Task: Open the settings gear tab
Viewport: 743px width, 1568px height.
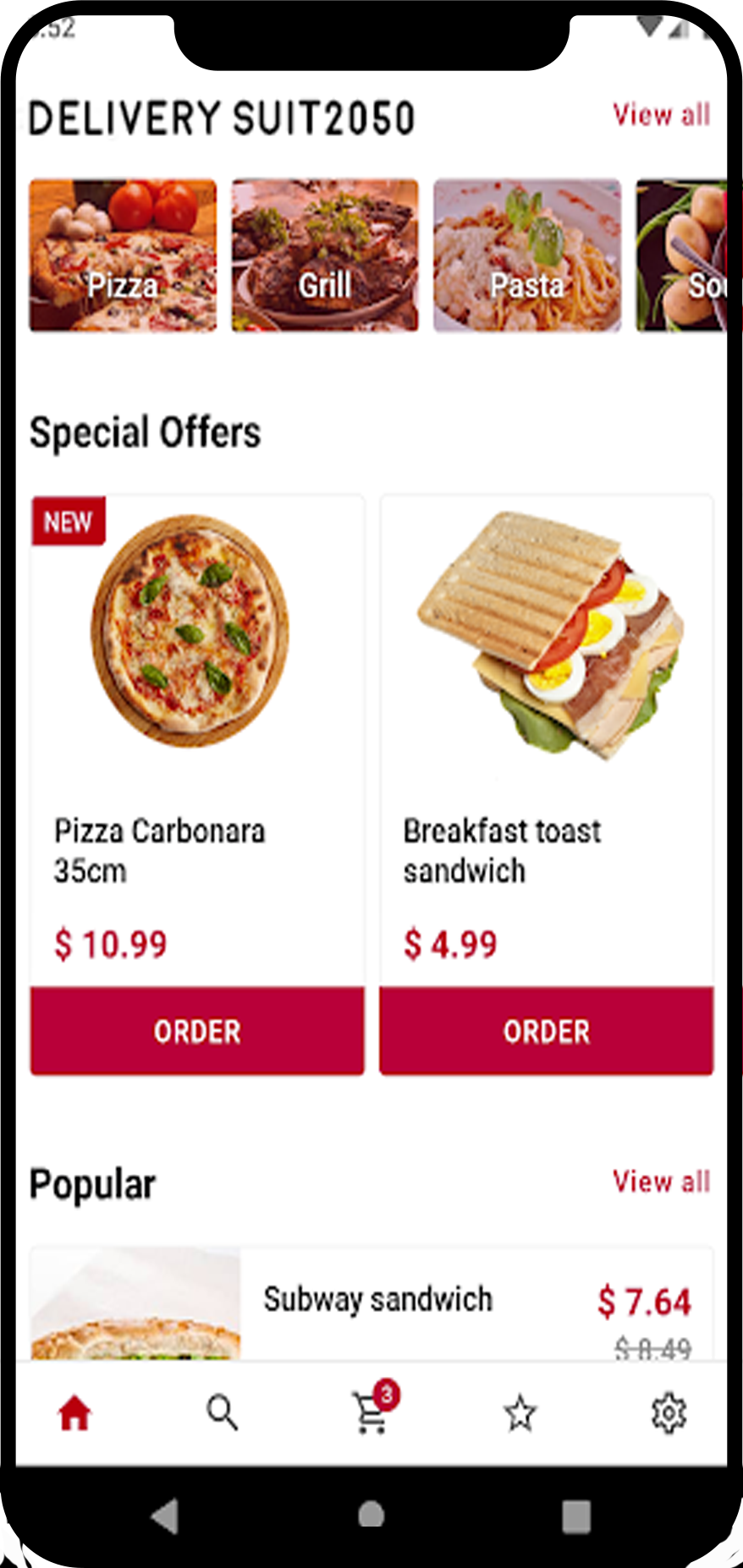Action: pyautogui.click(x=669, y=1412)
